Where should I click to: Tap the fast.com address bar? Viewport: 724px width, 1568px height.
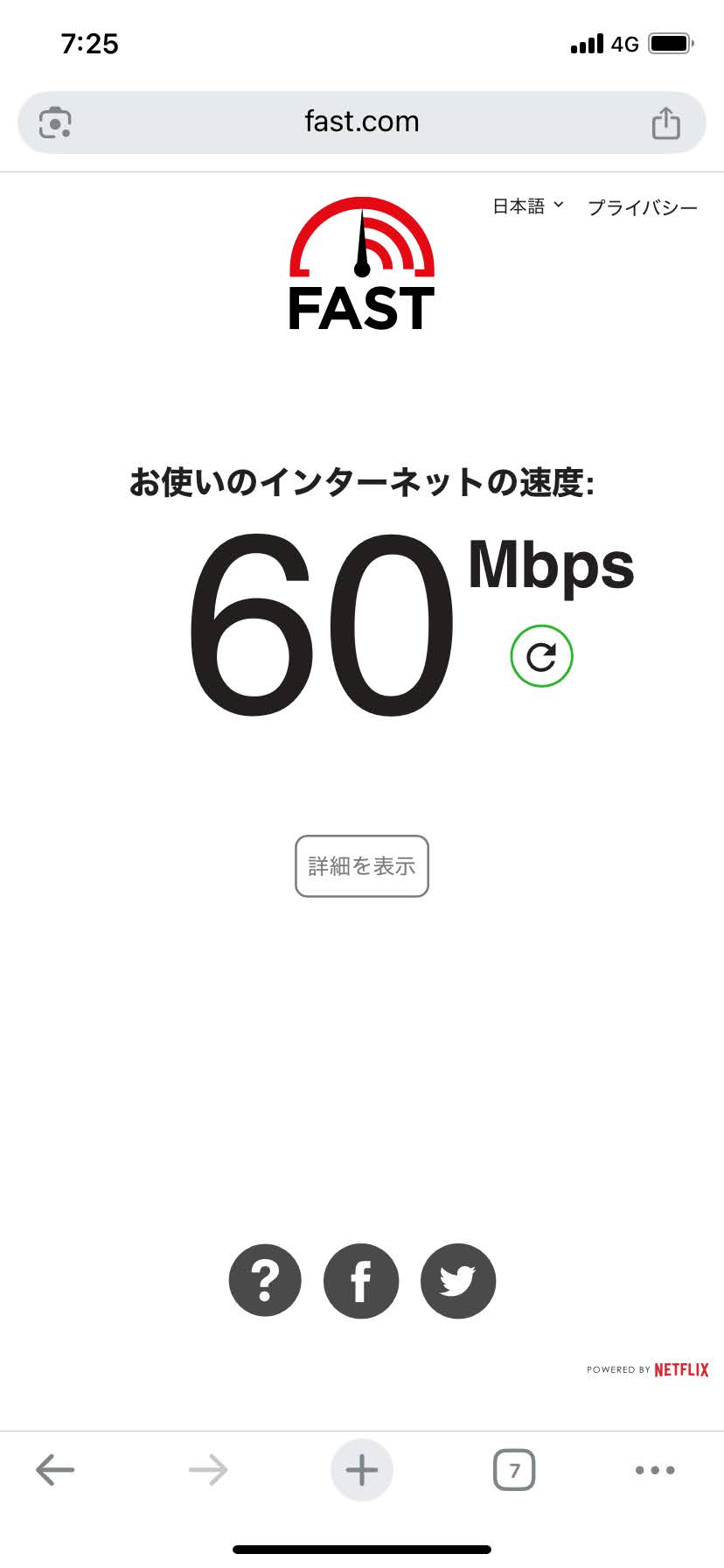362,122
